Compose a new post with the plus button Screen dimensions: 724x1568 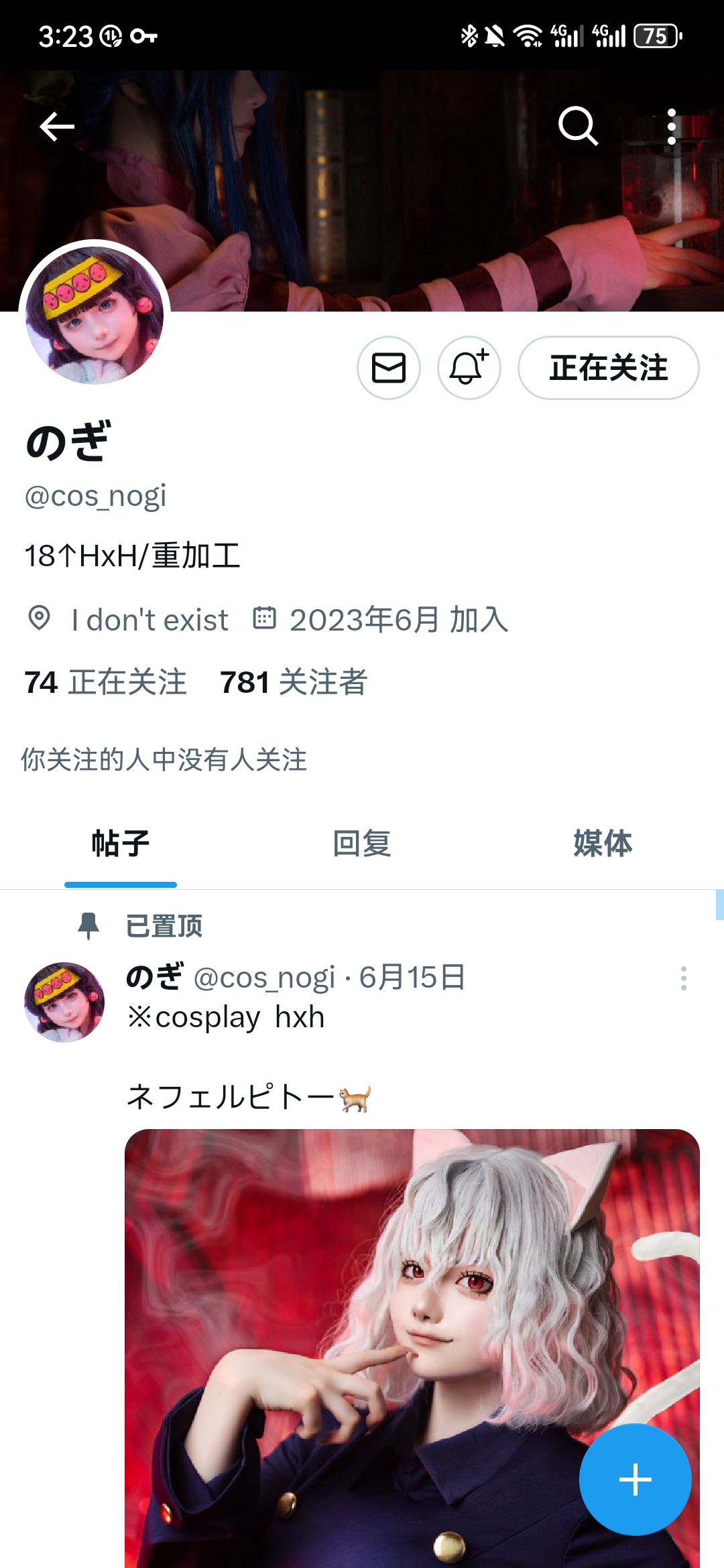pyautogui.click(x=635, y=1480)
